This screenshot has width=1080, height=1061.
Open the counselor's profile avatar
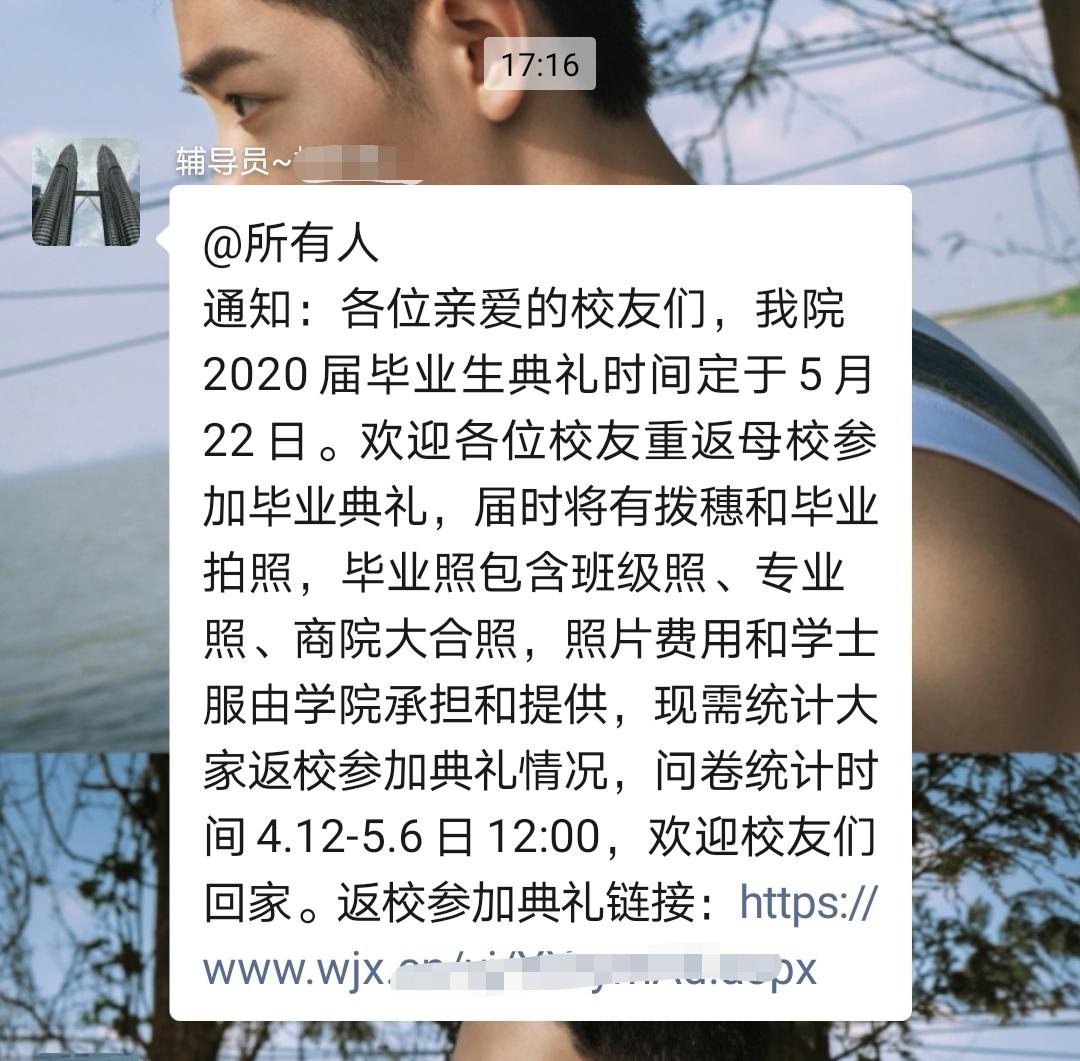pyautogui.click(x=86, y=193)
